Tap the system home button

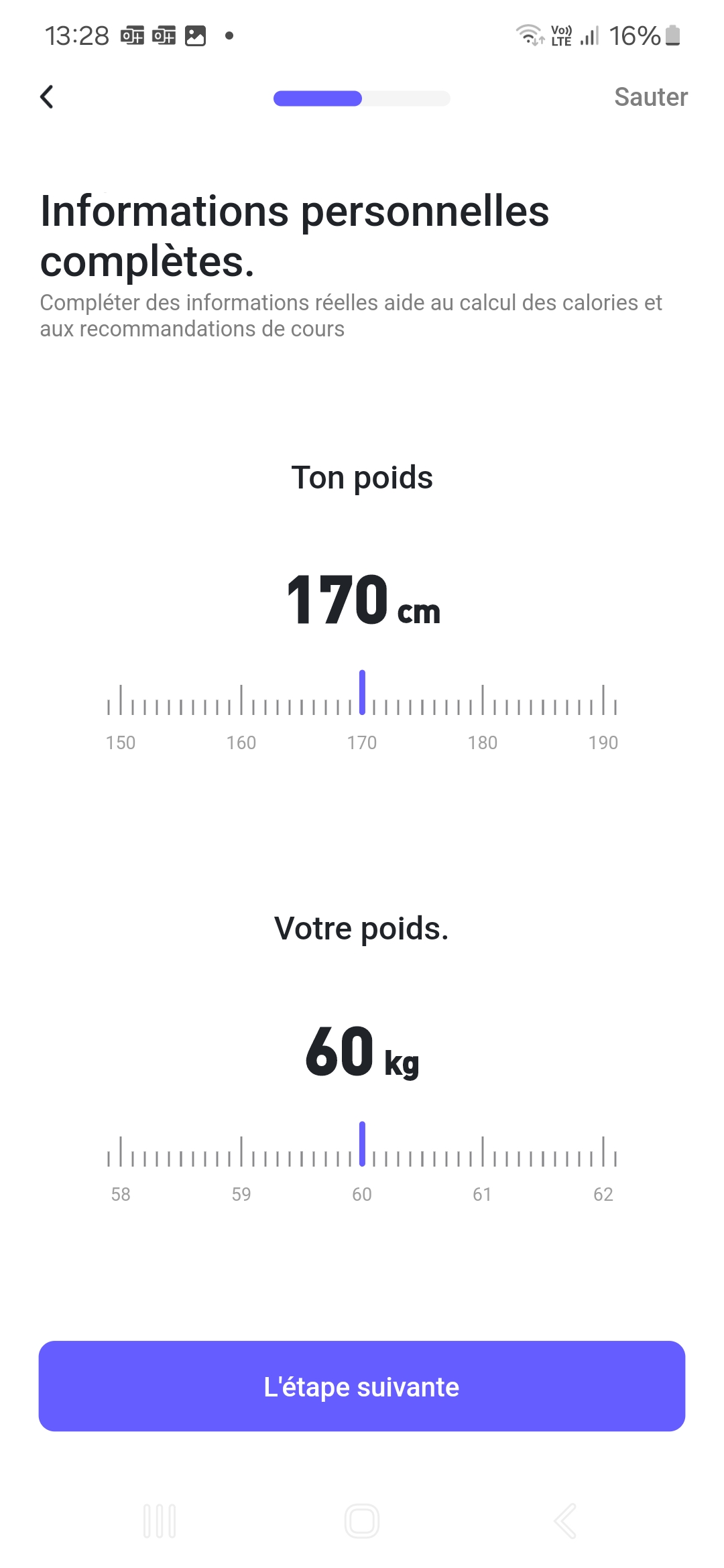[x=362, y=1520]
